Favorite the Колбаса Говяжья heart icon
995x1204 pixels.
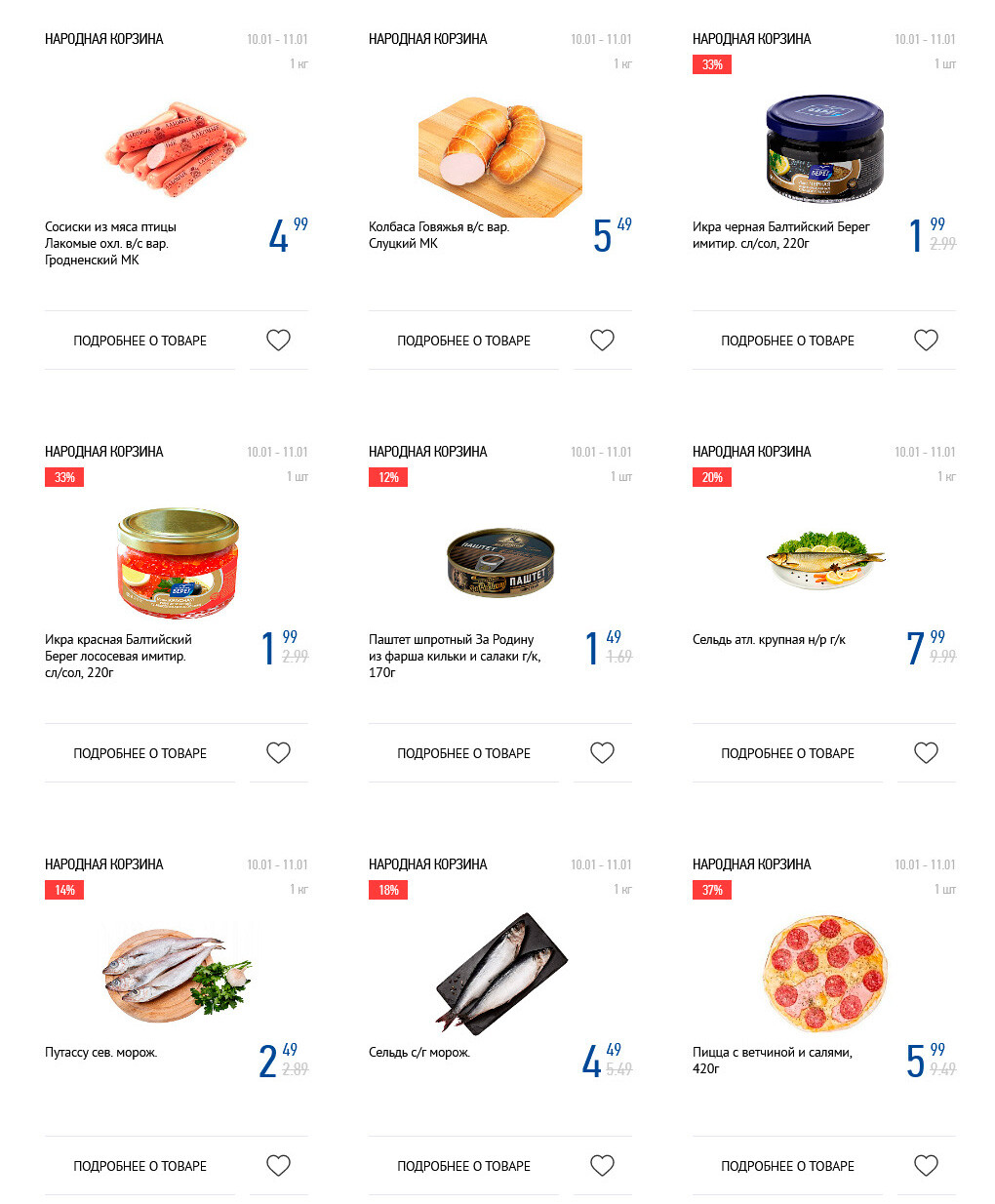point(602,341)
